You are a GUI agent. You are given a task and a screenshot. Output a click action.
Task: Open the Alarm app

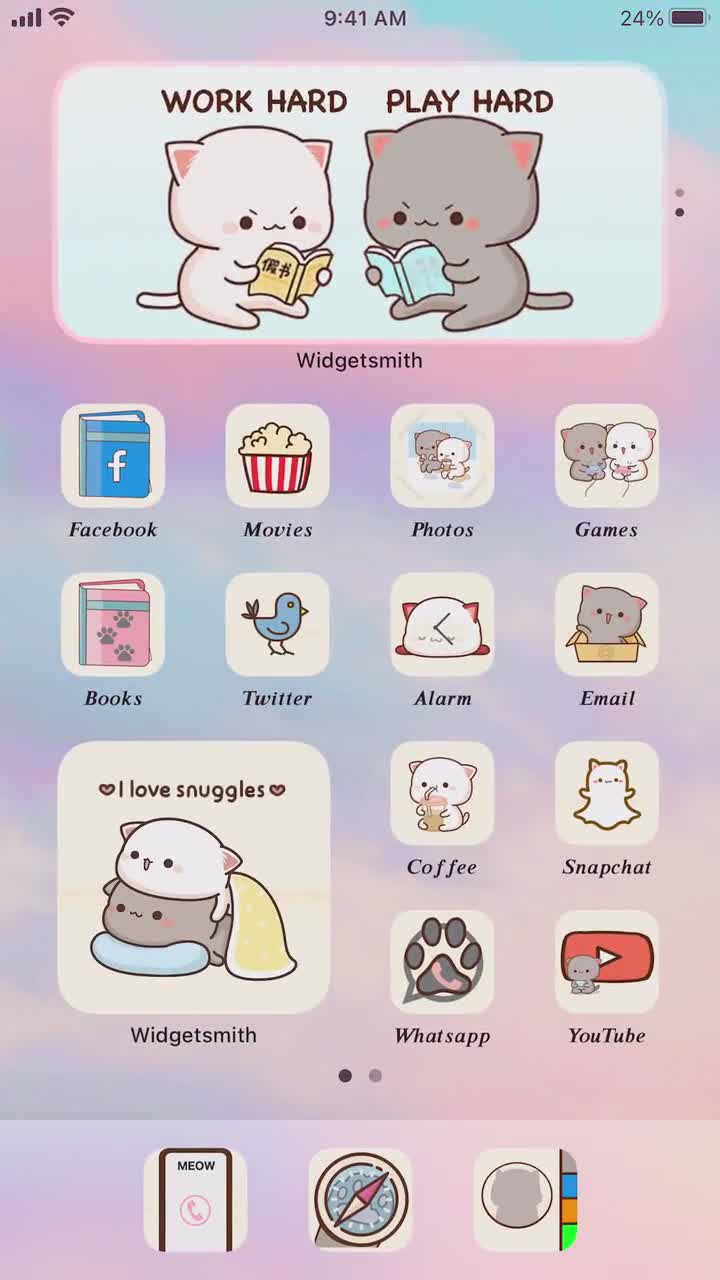[x=442, y=625]
